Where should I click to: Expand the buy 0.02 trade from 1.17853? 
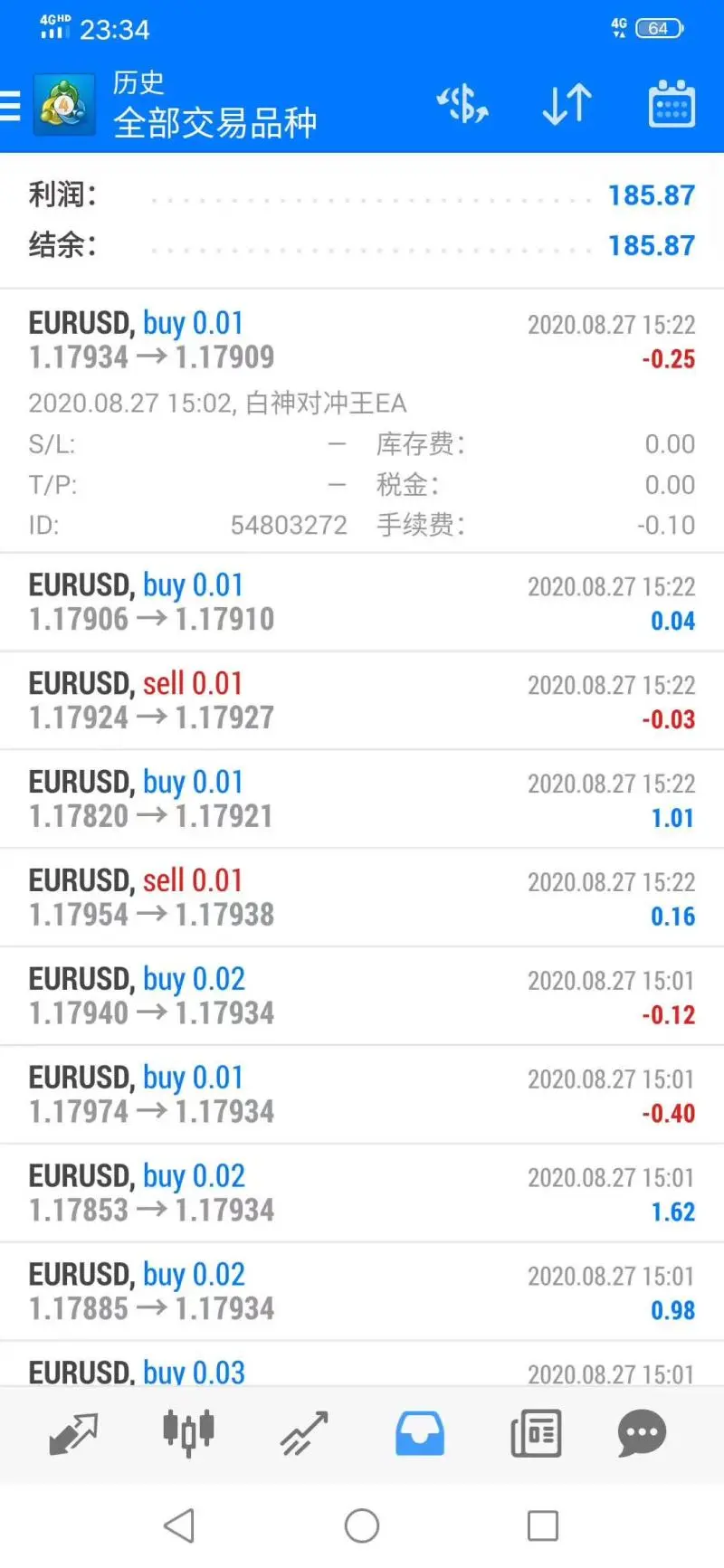click(362, 1193)
